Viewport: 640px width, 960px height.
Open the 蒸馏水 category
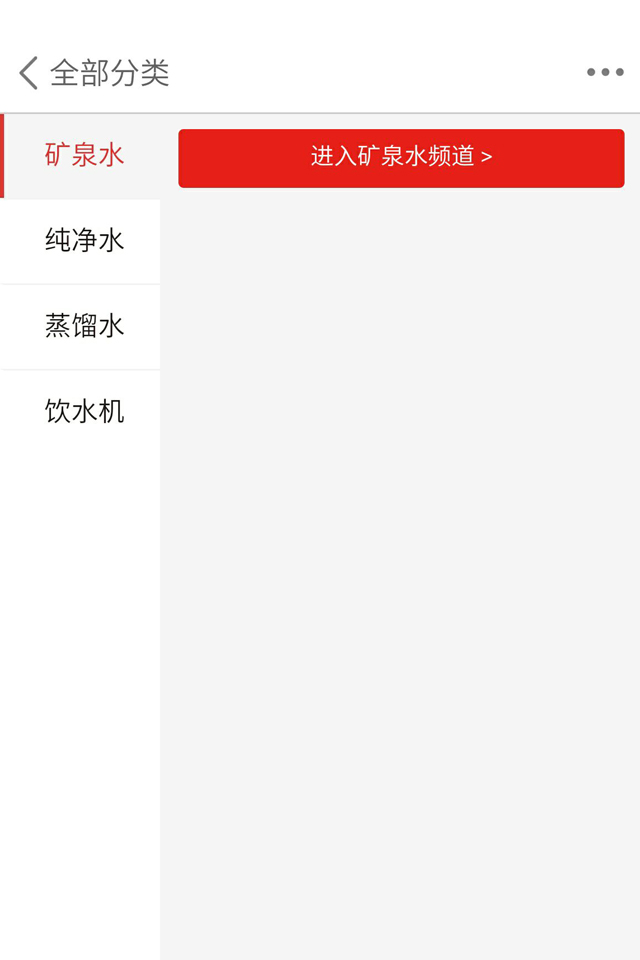click(84, 327)
